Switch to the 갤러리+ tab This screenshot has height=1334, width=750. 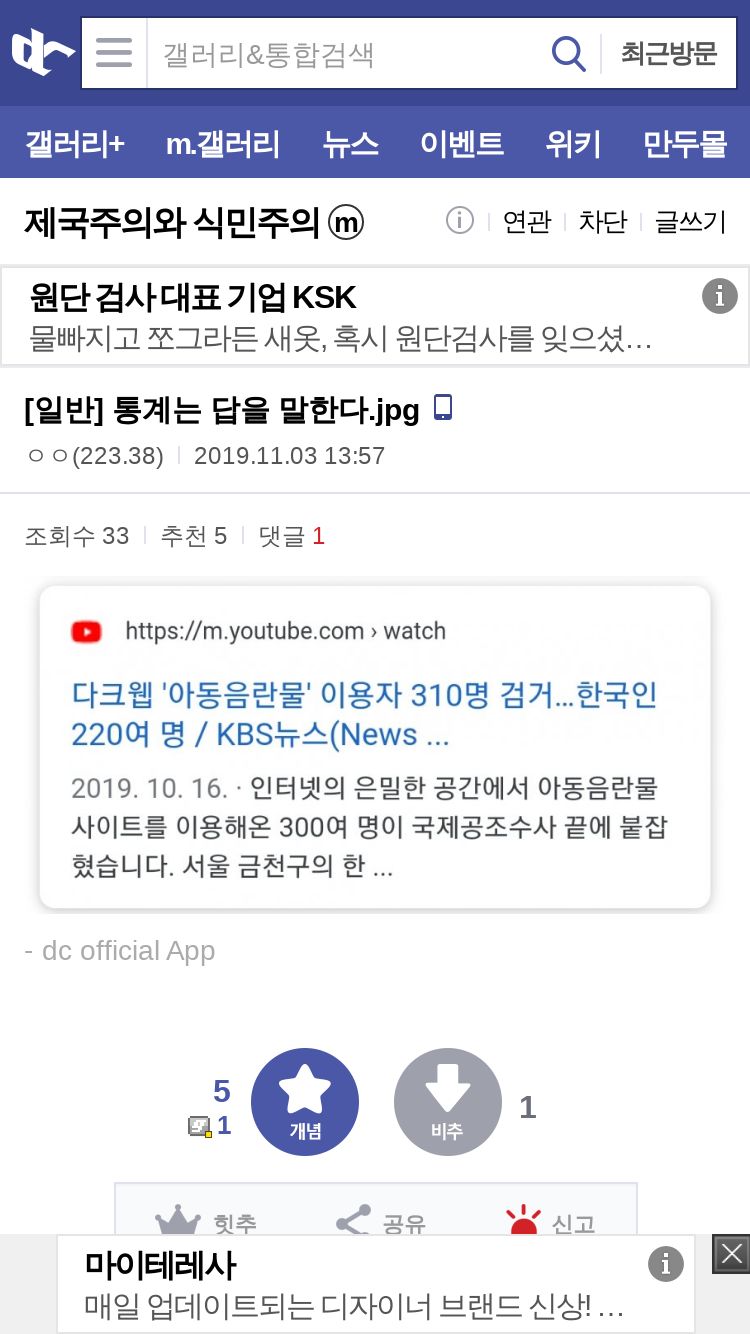click(75, 143)
